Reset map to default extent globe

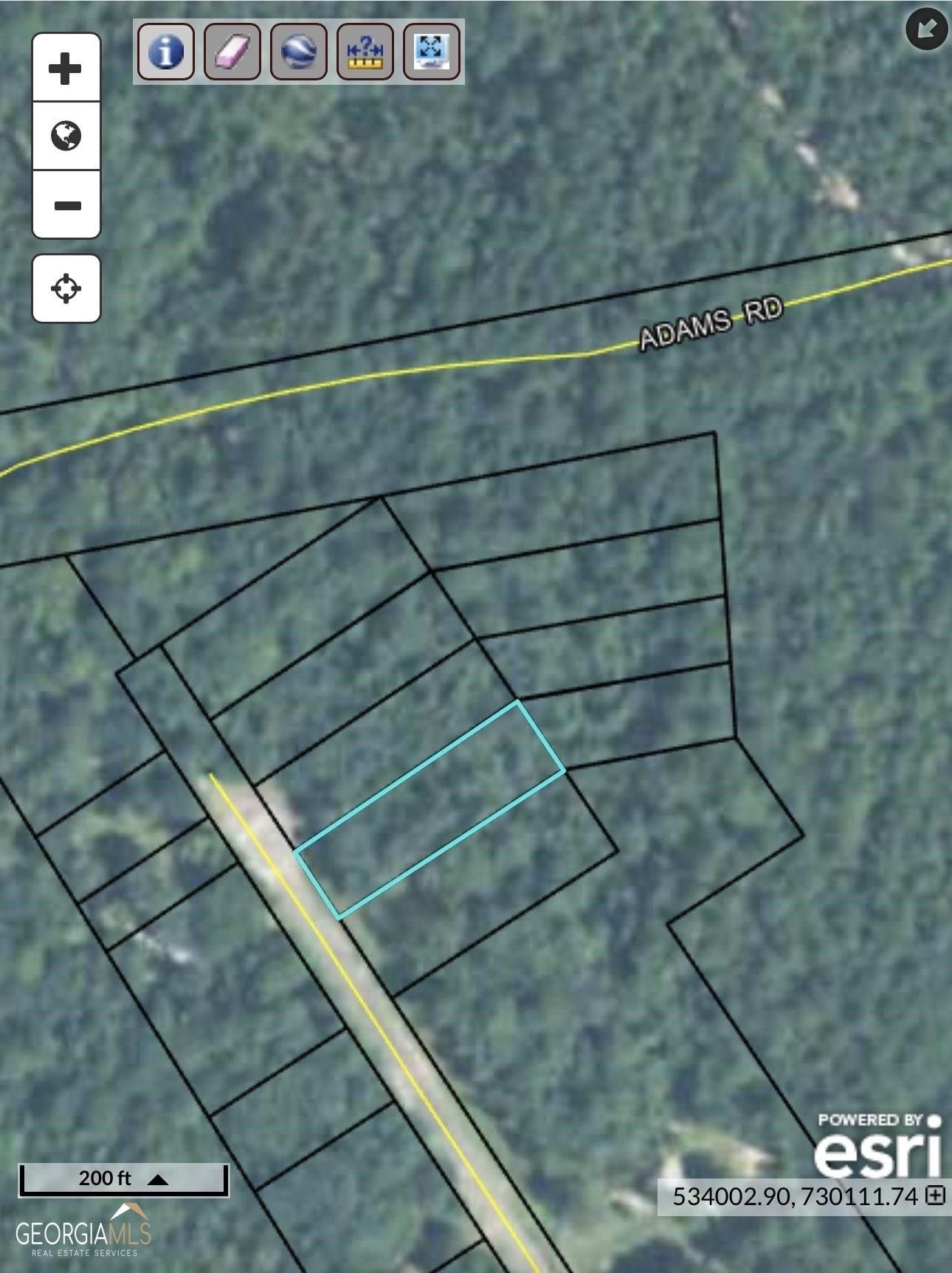[x=66, y=137]
